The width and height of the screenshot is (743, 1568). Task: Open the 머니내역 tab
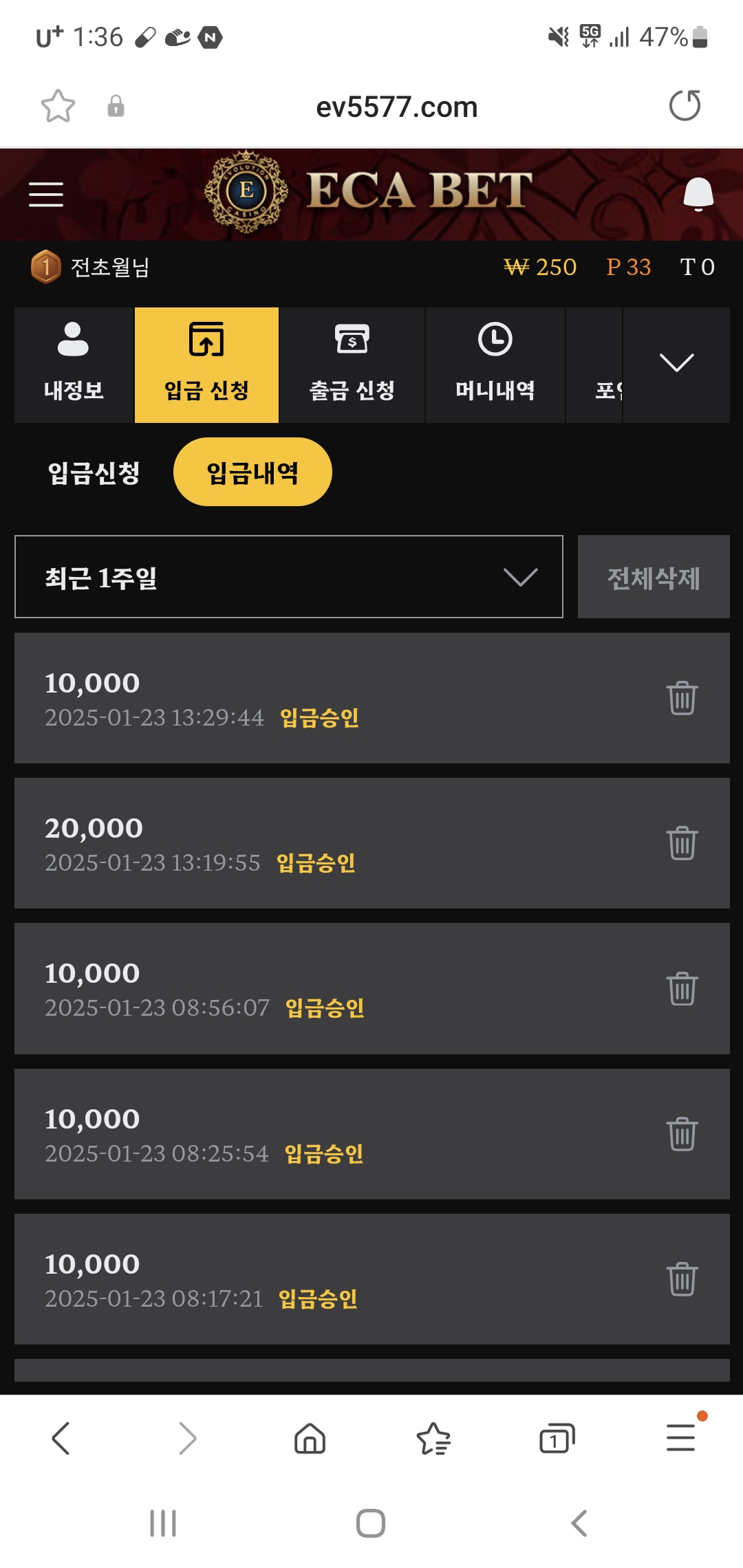point(495,364)
